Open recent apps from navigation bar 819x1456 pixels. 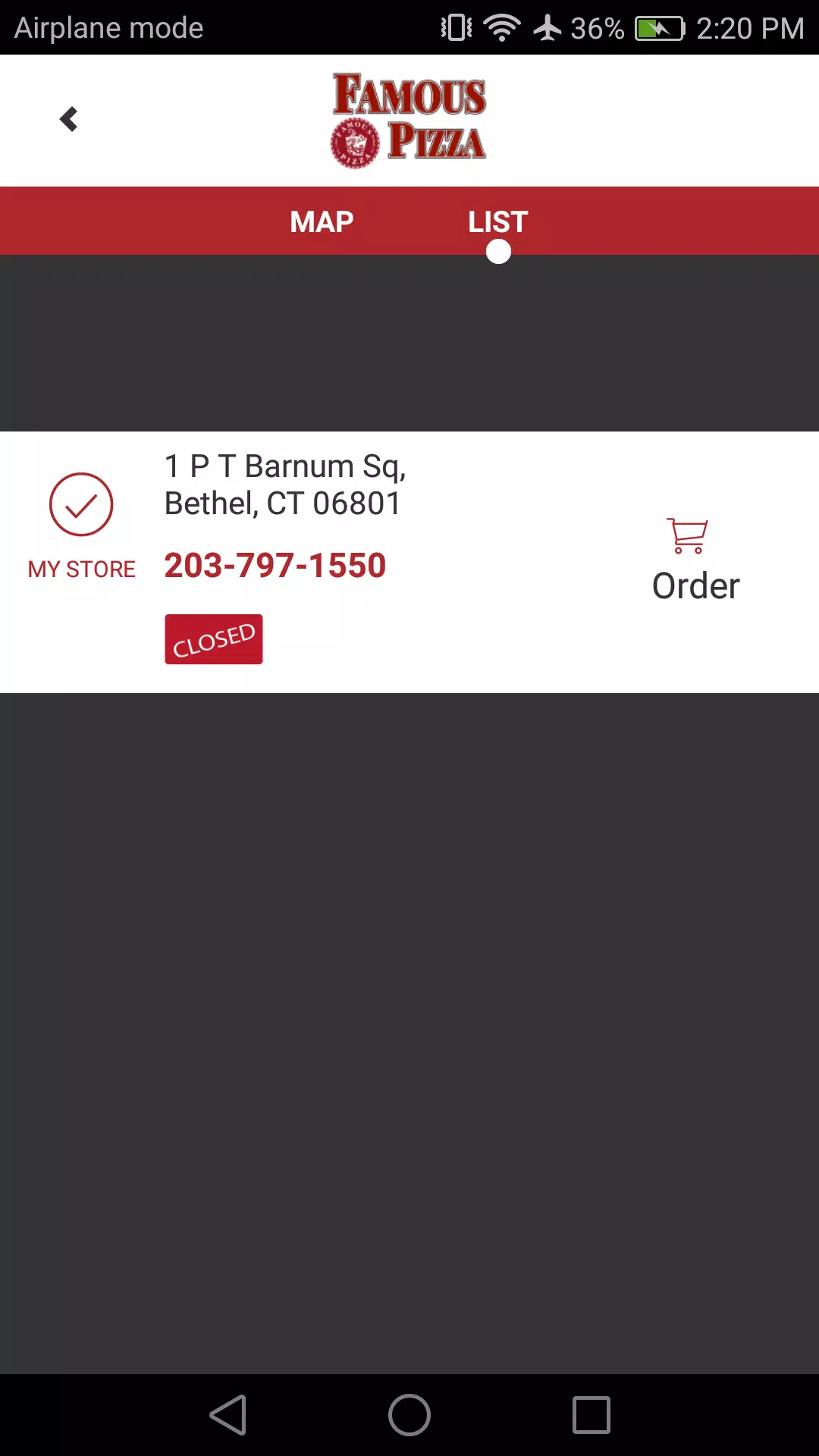[591, 1415]
